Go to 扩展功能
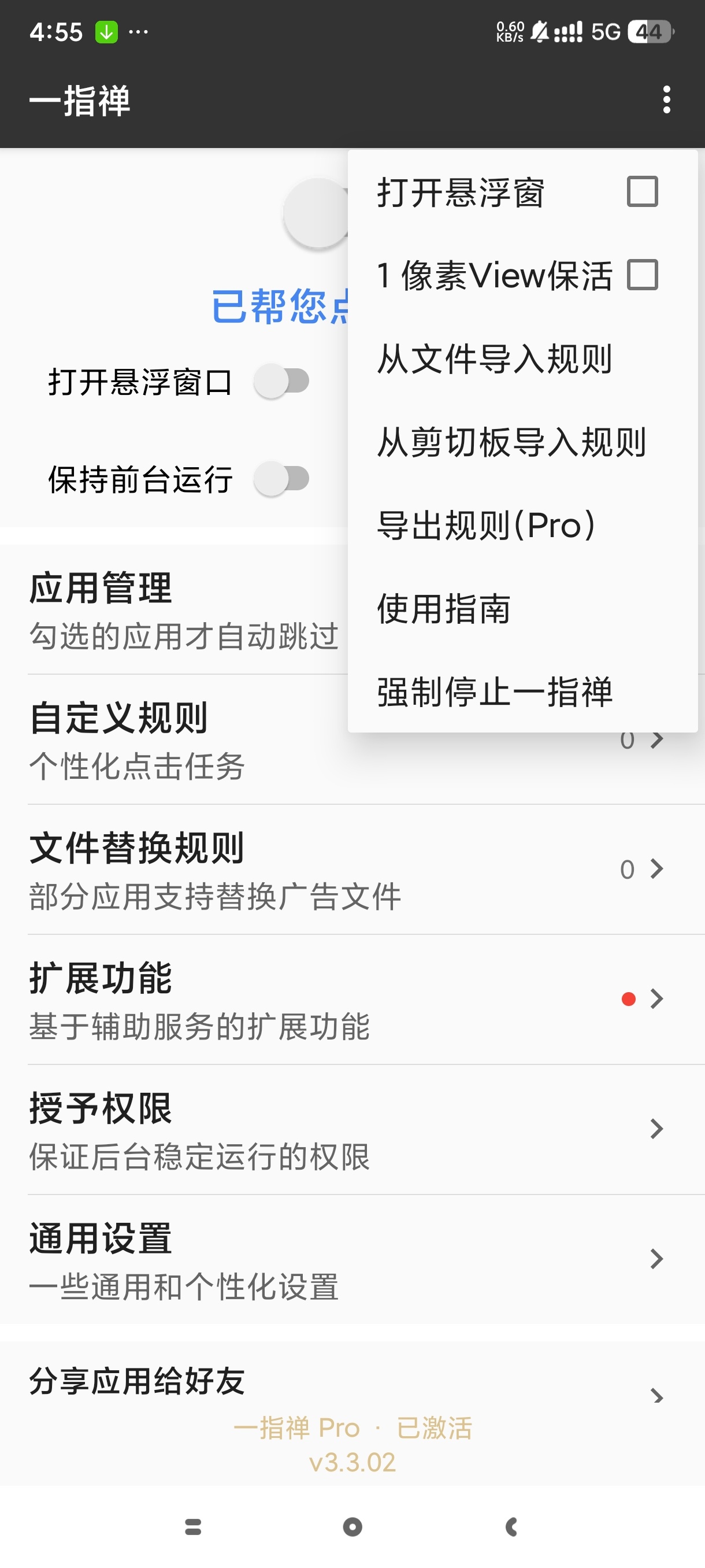Viewport: 705px width, 1568px height. (x=340, y=1000)
